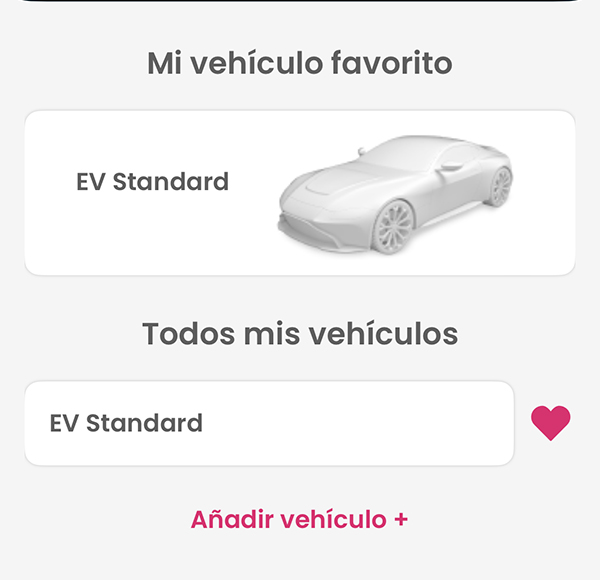The image size is (600, 580).
Task: Tap Añadir vehículo + to add vehicle
Action: (x=300, y=520)
